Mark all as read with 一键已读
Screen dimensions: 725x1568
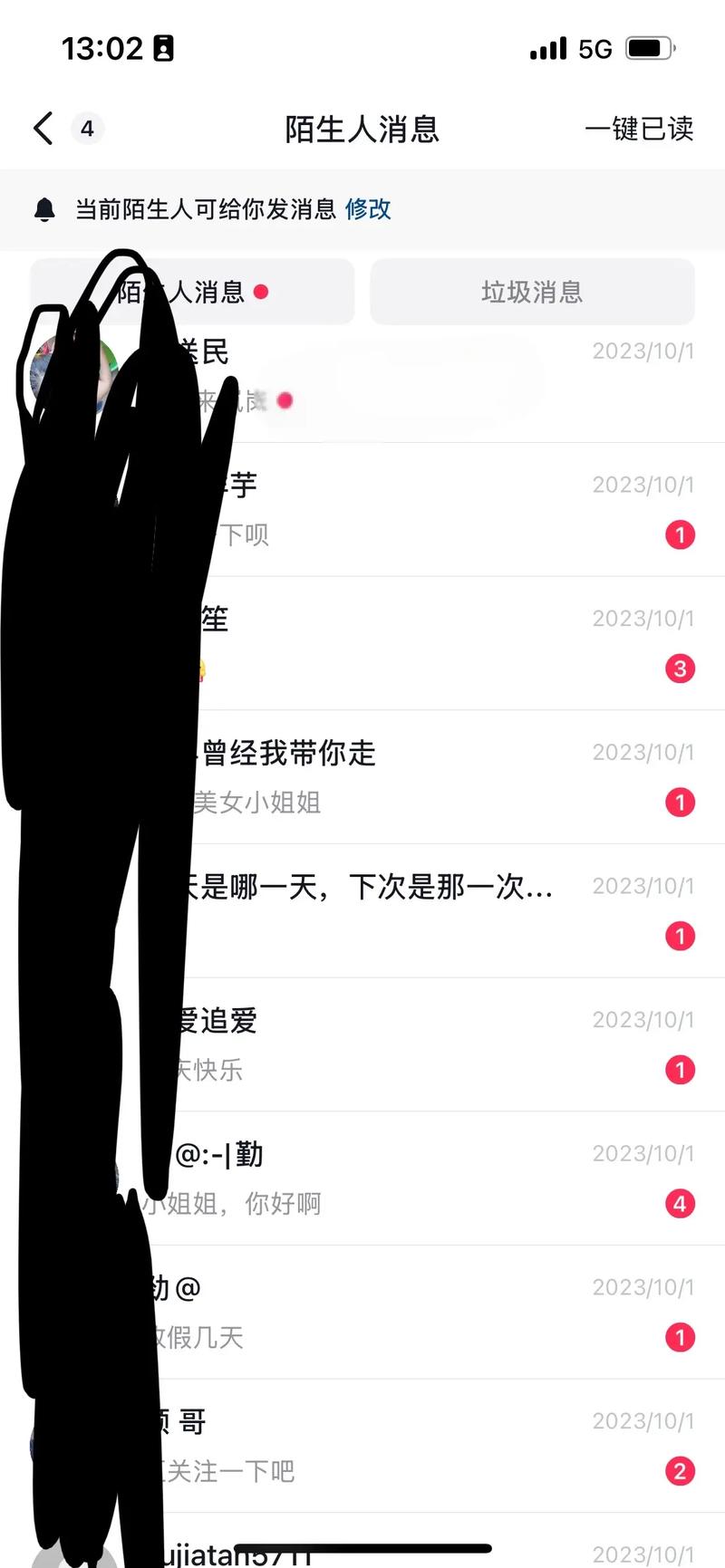coord(639,129)
